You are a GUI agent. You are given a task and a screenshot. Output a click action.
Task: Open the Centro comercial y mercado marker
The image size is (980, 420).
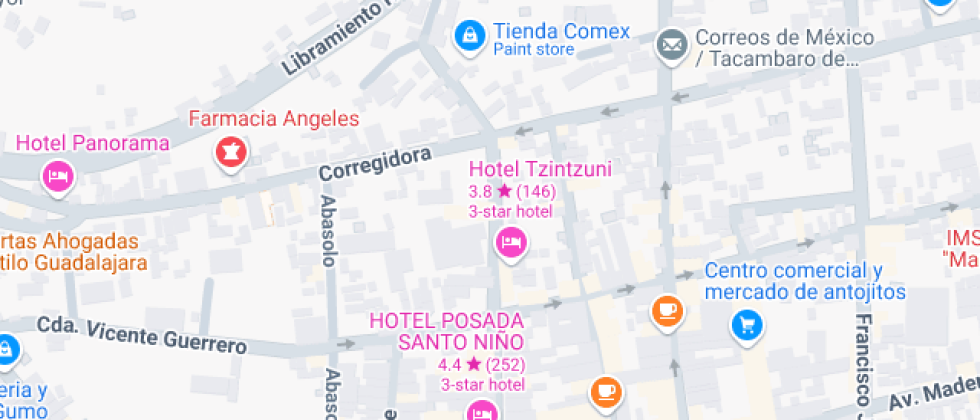coord(746,323)
